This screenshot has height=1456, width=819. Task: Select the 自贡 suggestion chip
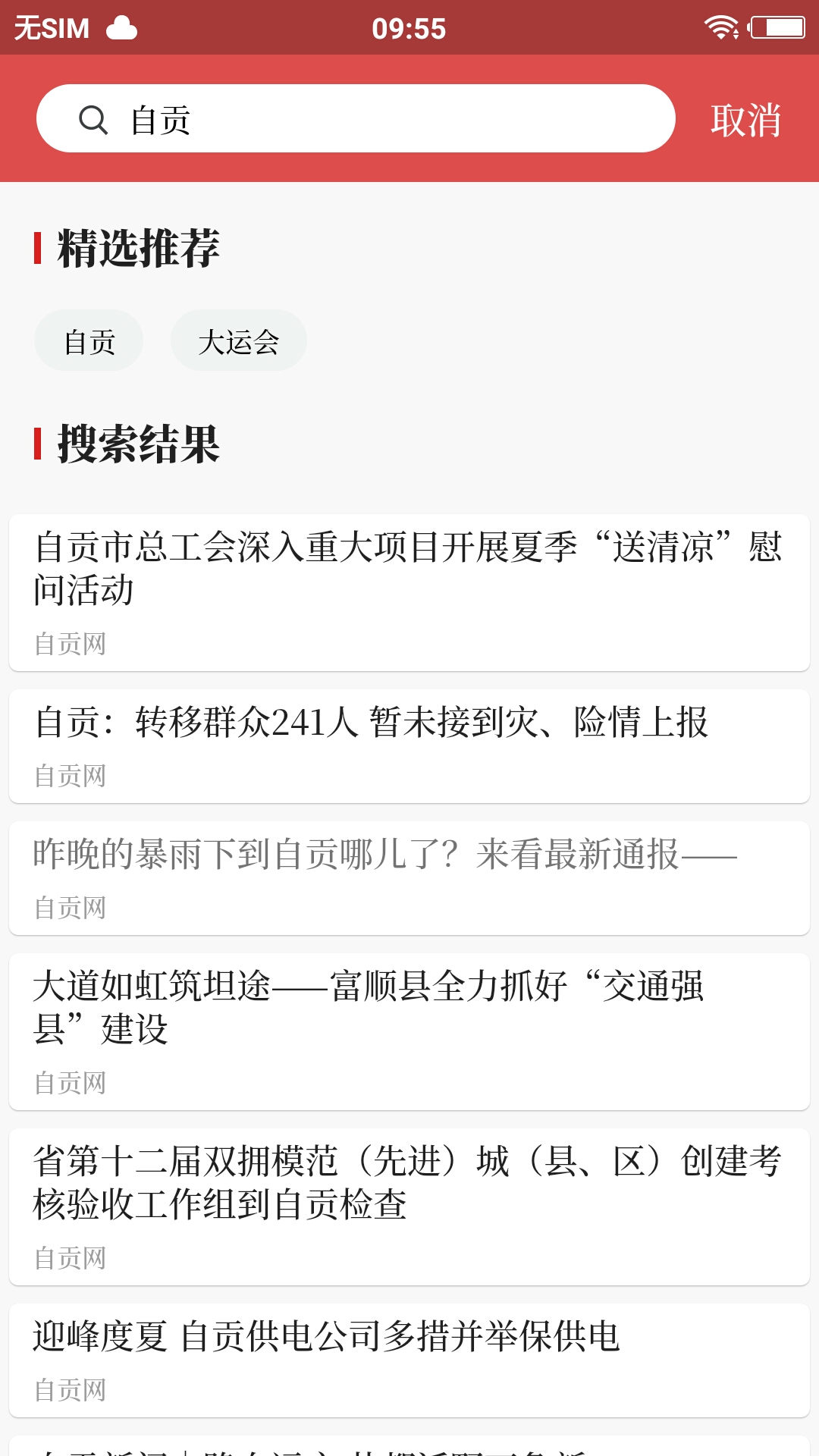tap(88, 340)
